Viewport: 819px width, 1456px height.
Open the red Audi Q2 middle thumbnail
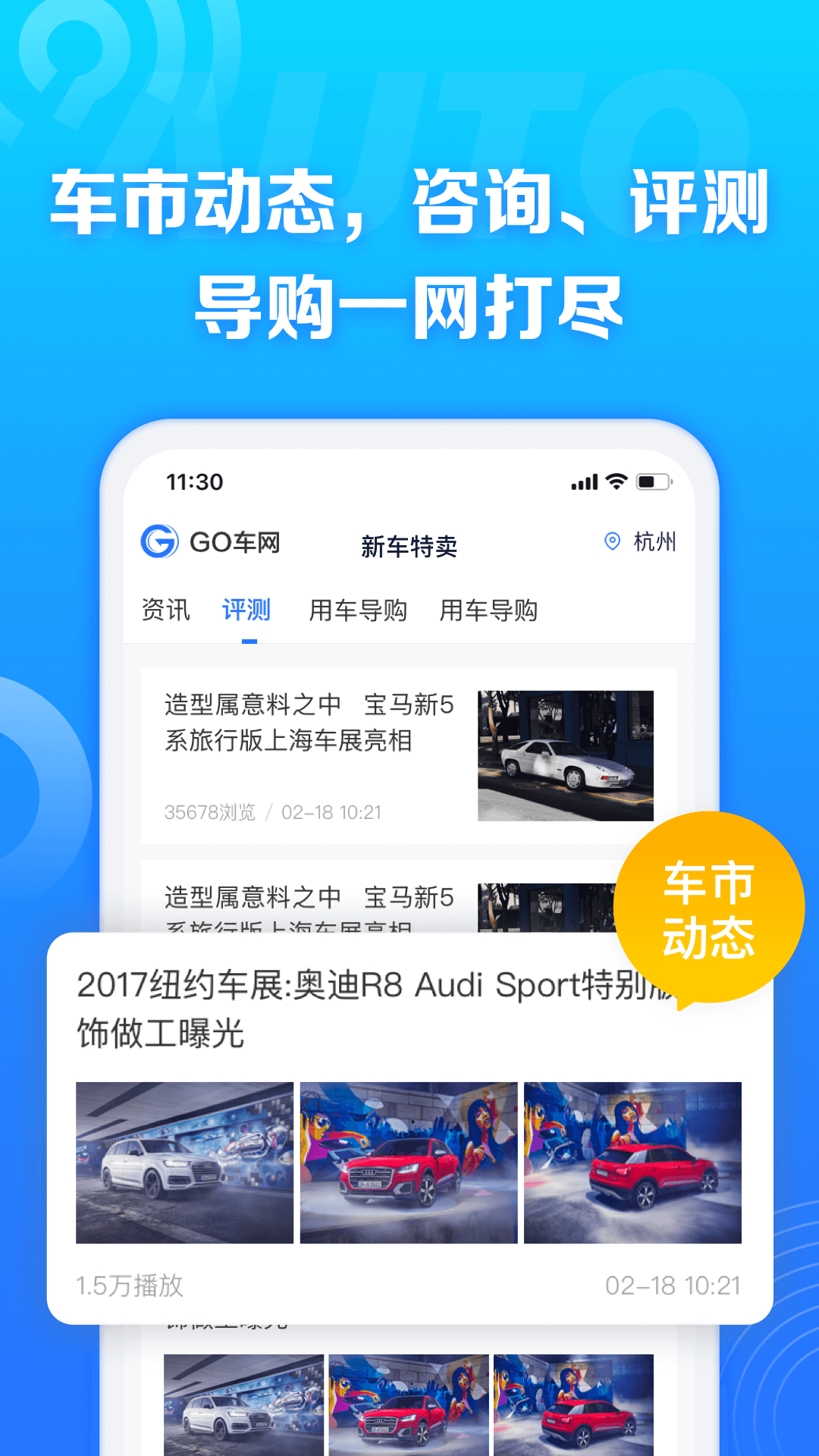[409, 1160]
